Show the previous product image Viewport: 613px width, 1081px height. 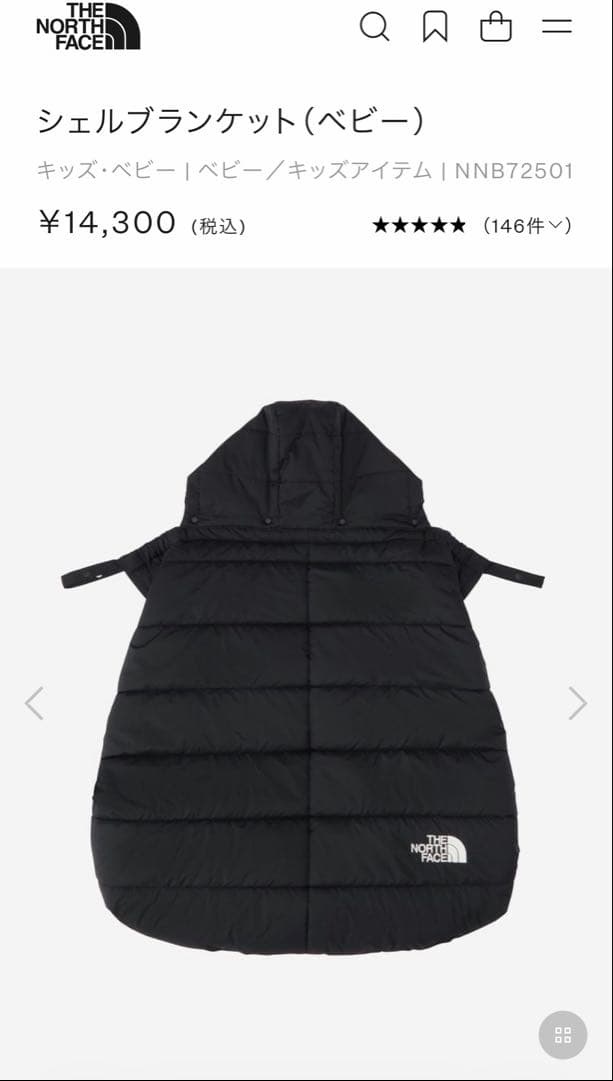click(x=34, y=703)
